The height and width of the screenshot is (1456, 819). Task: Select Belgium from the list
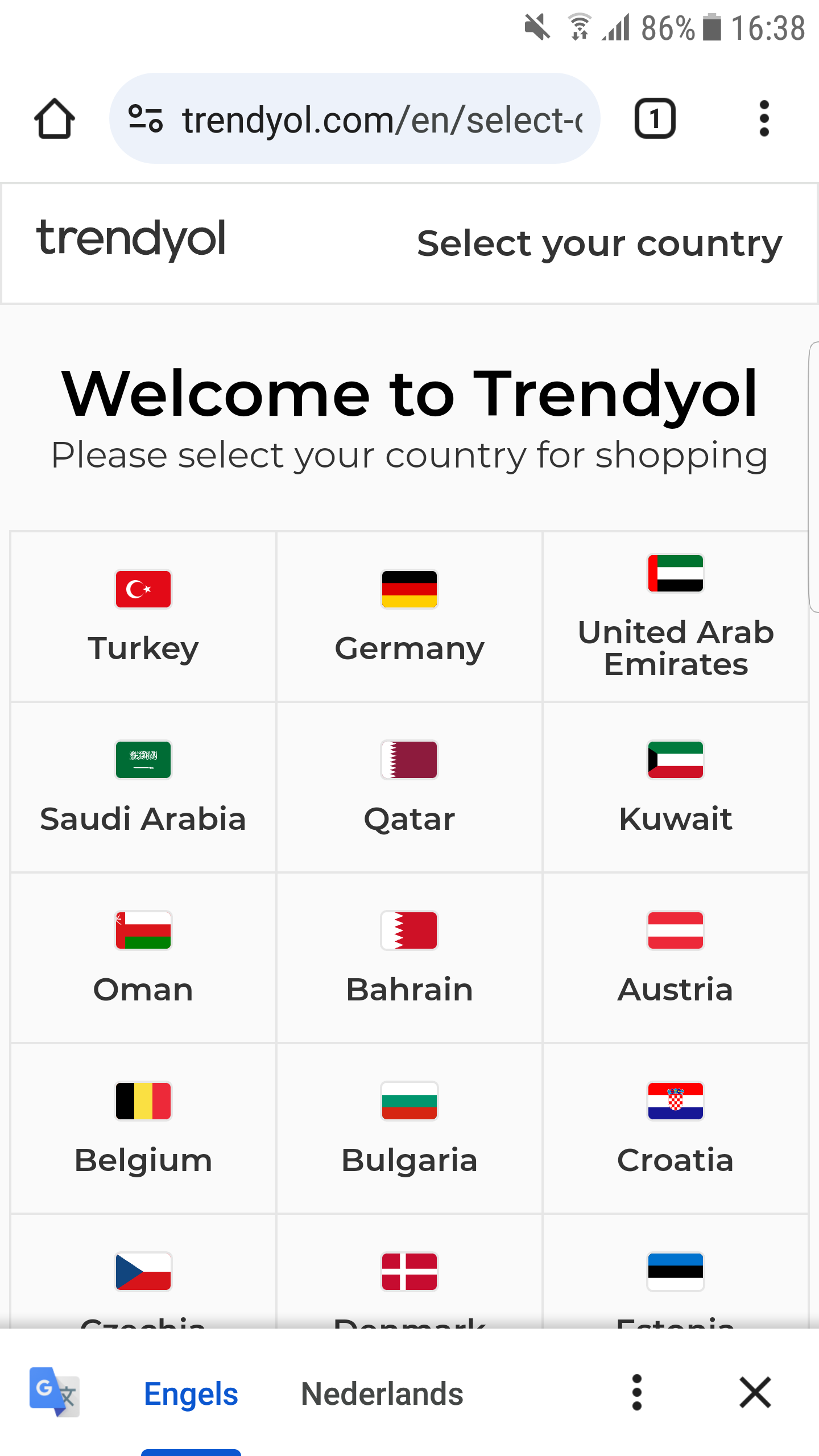143,1129
